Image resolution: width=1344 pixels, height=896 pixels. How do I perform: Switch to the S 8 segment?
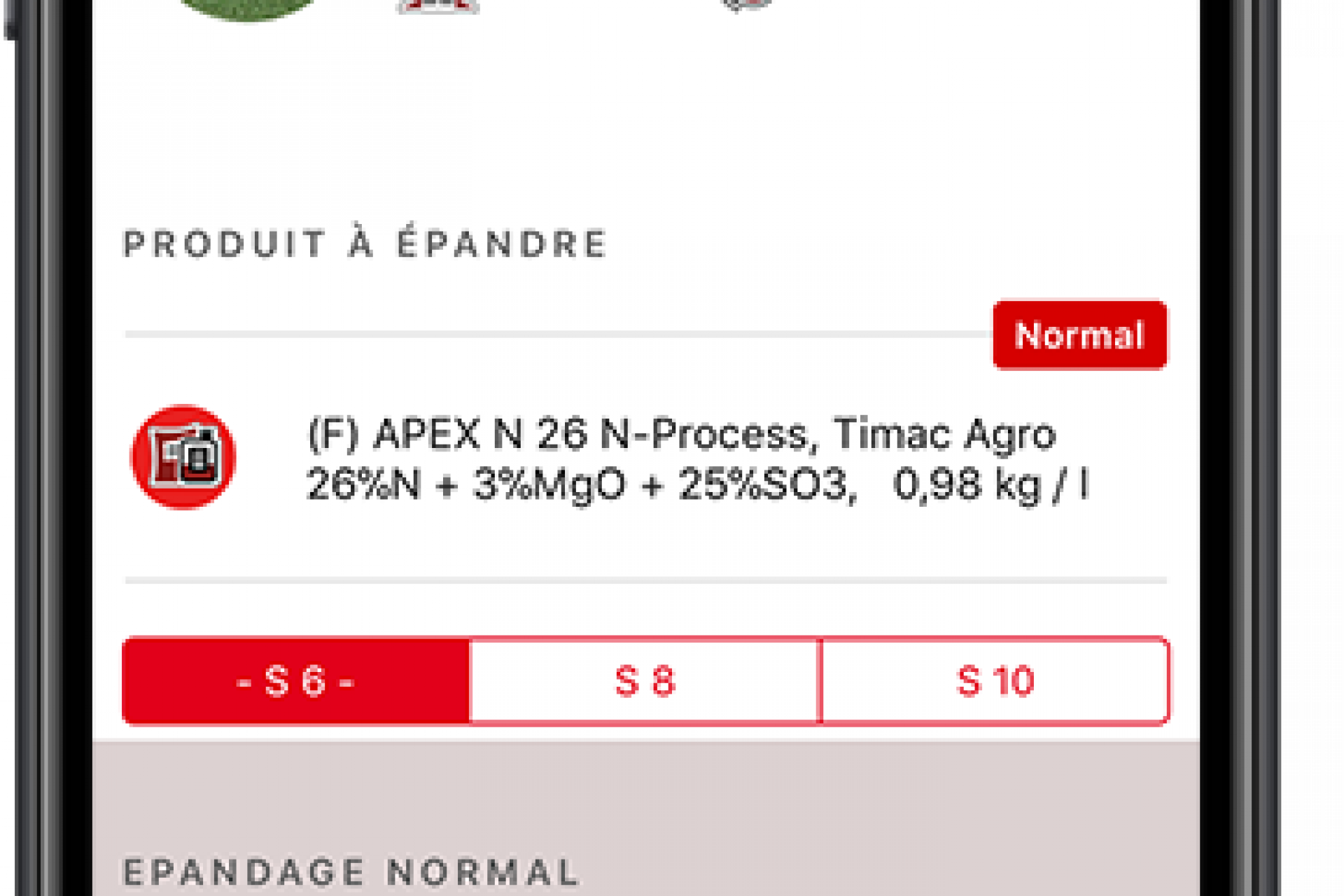[645, 680]
